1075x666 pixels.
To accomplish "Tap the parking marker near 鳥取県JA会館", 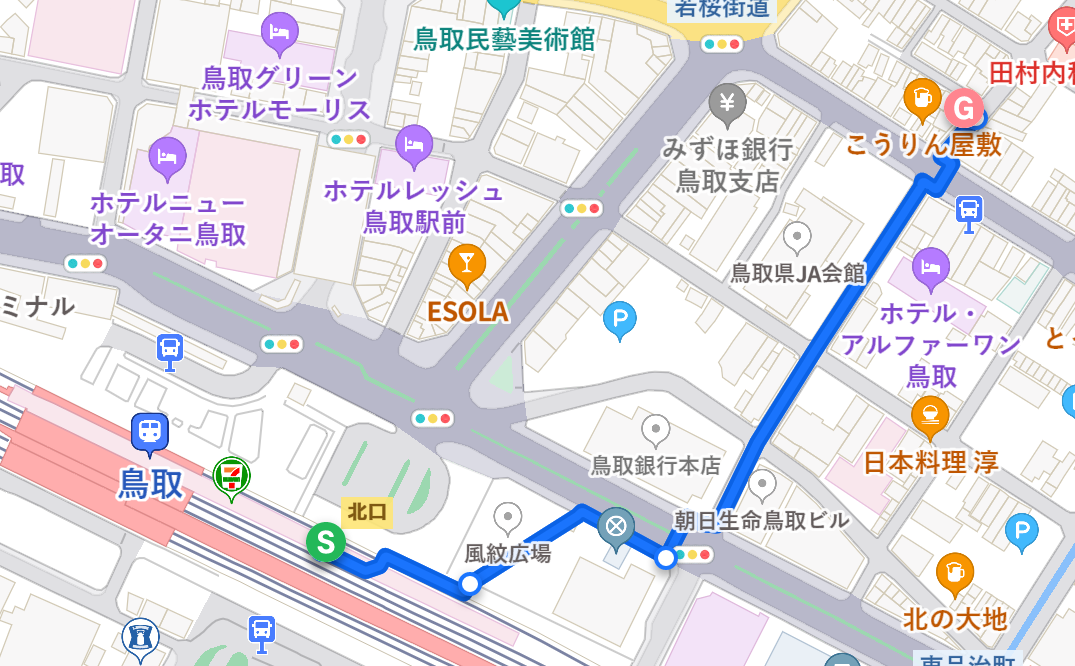I will (620, 321).
